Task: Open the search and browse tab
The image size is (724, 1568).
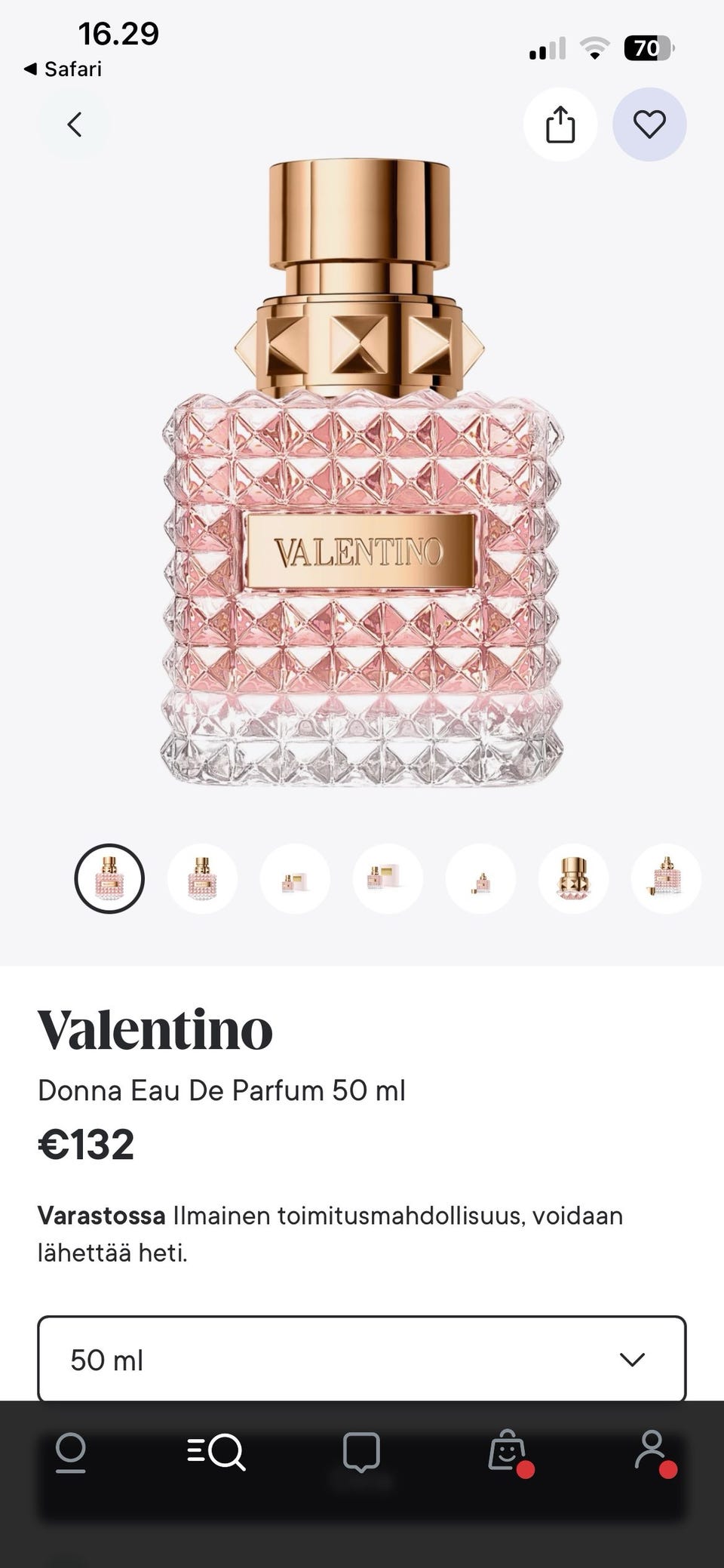Action: 216,1452
